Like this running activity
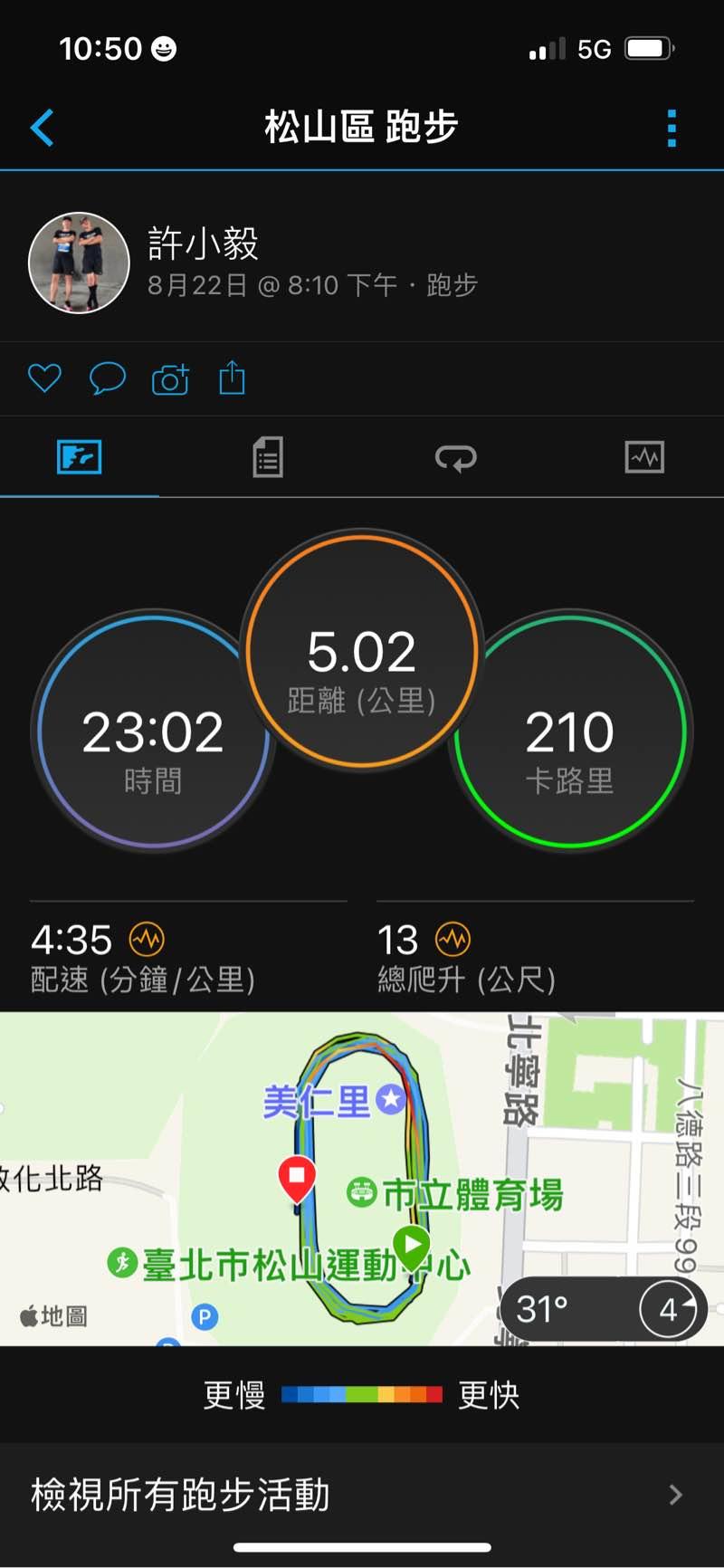 coord(44,378)
